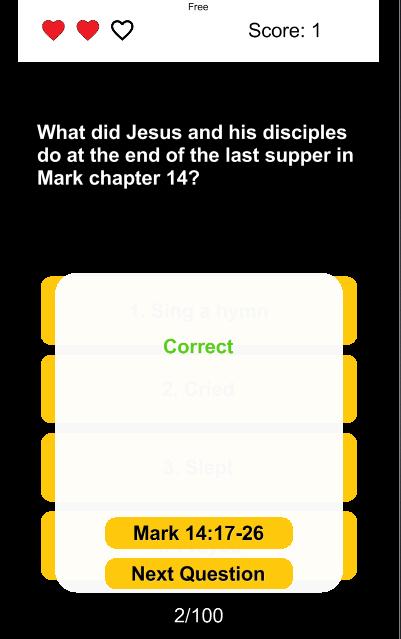
Task: Go to the Next Question
Action: tap(199, 573)
